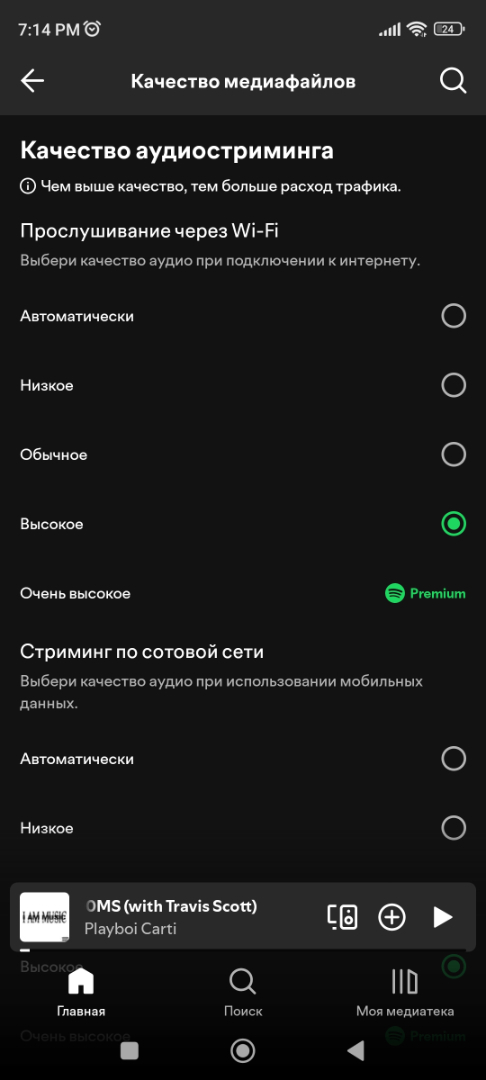Tap the Premium badge next to Очень высокое
The height and width of the screenshot is (1080, 486).
click(425, 593)
